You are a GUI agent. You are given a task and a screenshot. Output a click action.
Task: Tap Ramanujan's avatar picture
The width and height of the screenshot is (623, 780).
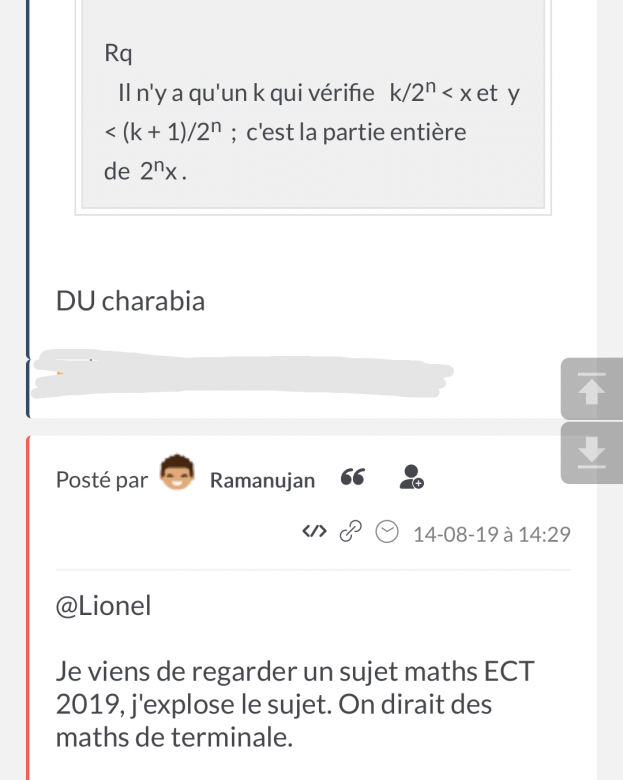pos(179,475)
